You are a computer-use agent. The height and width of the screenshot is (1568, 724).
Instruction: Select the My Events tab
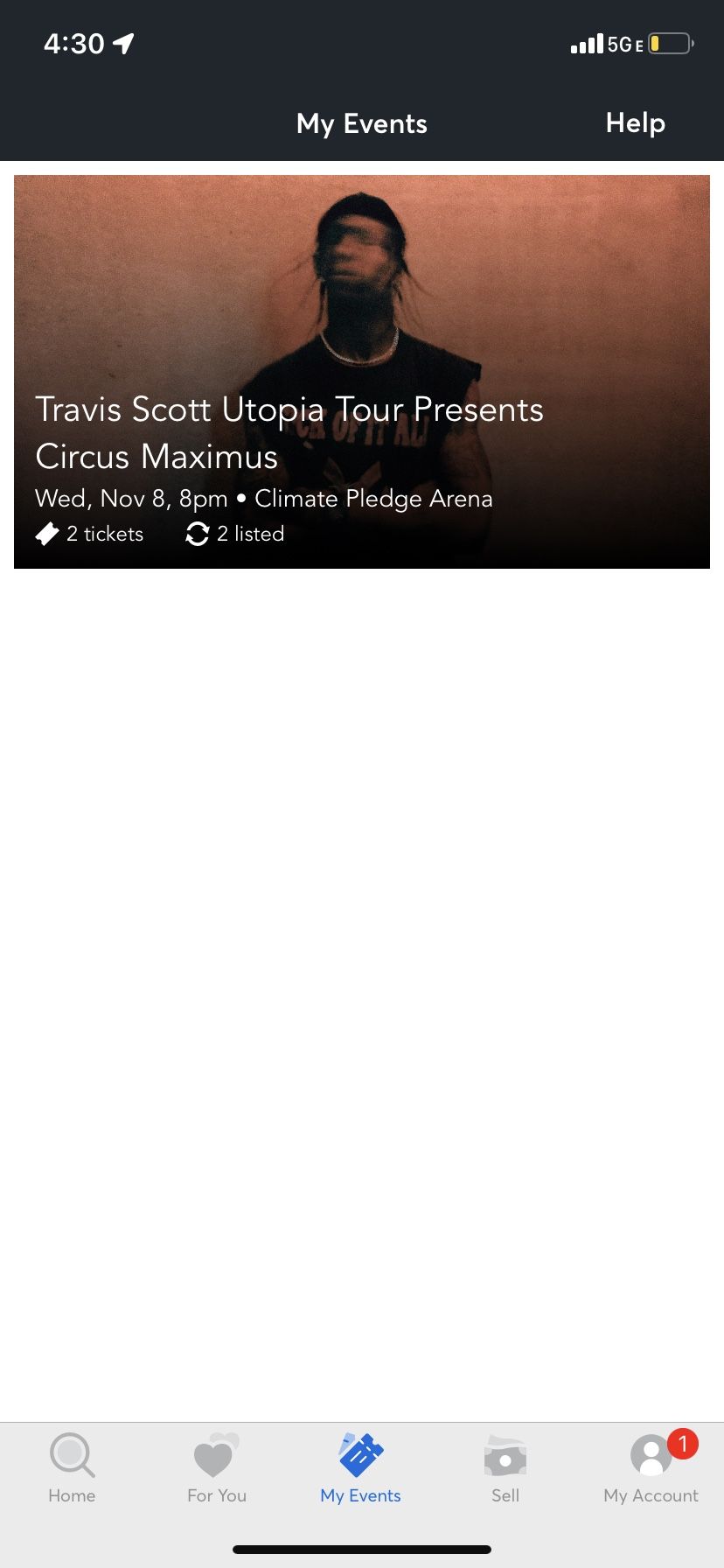pos(360,1470)
